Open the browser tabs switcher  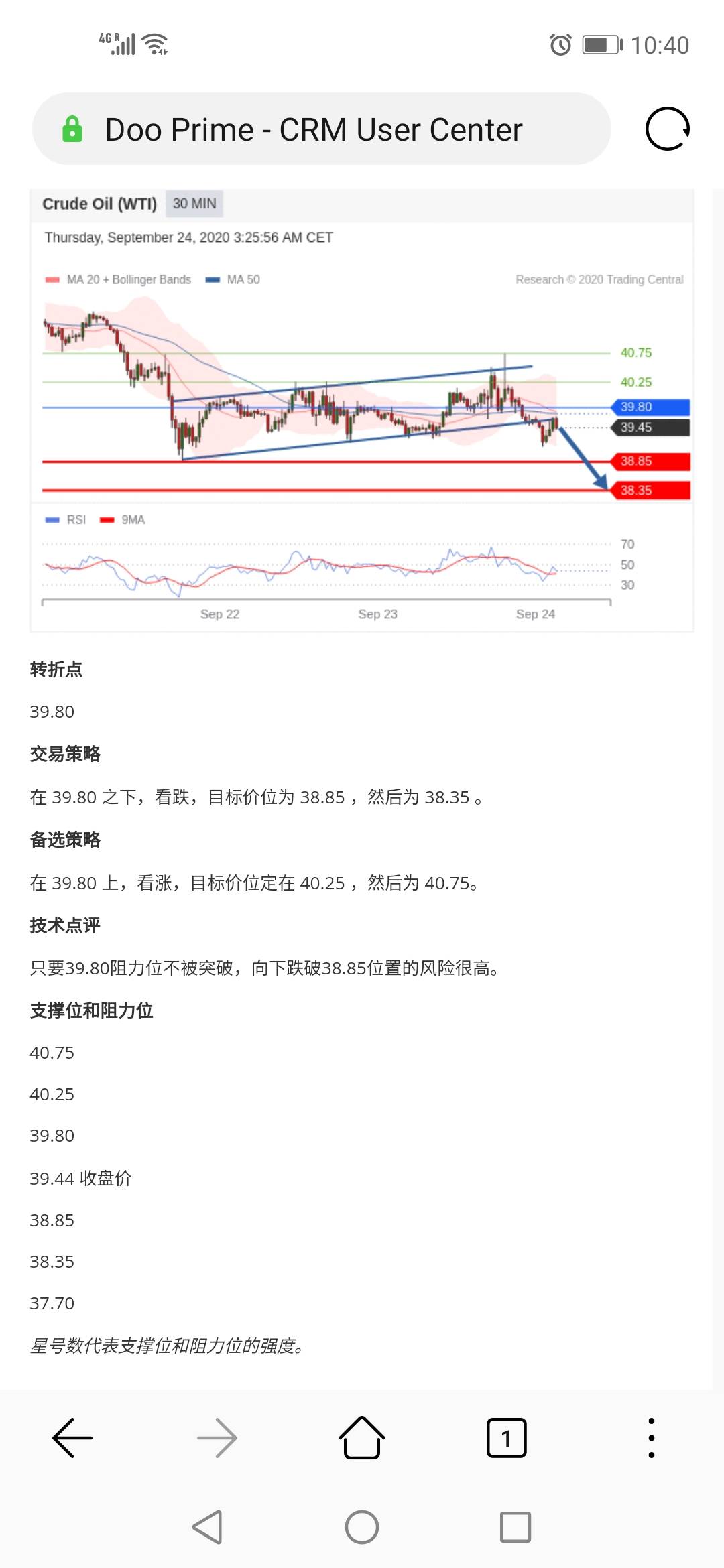click(507, 1438)
